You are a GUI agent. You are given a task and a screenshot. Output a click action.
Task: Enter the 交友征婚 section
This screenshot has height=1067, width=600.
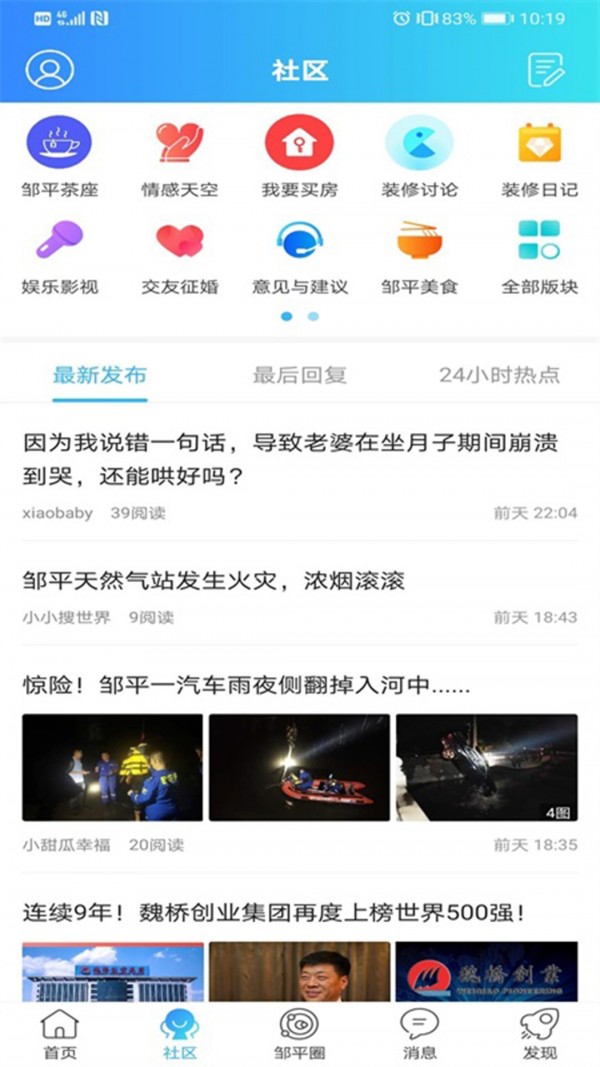[x=179, y=256]
